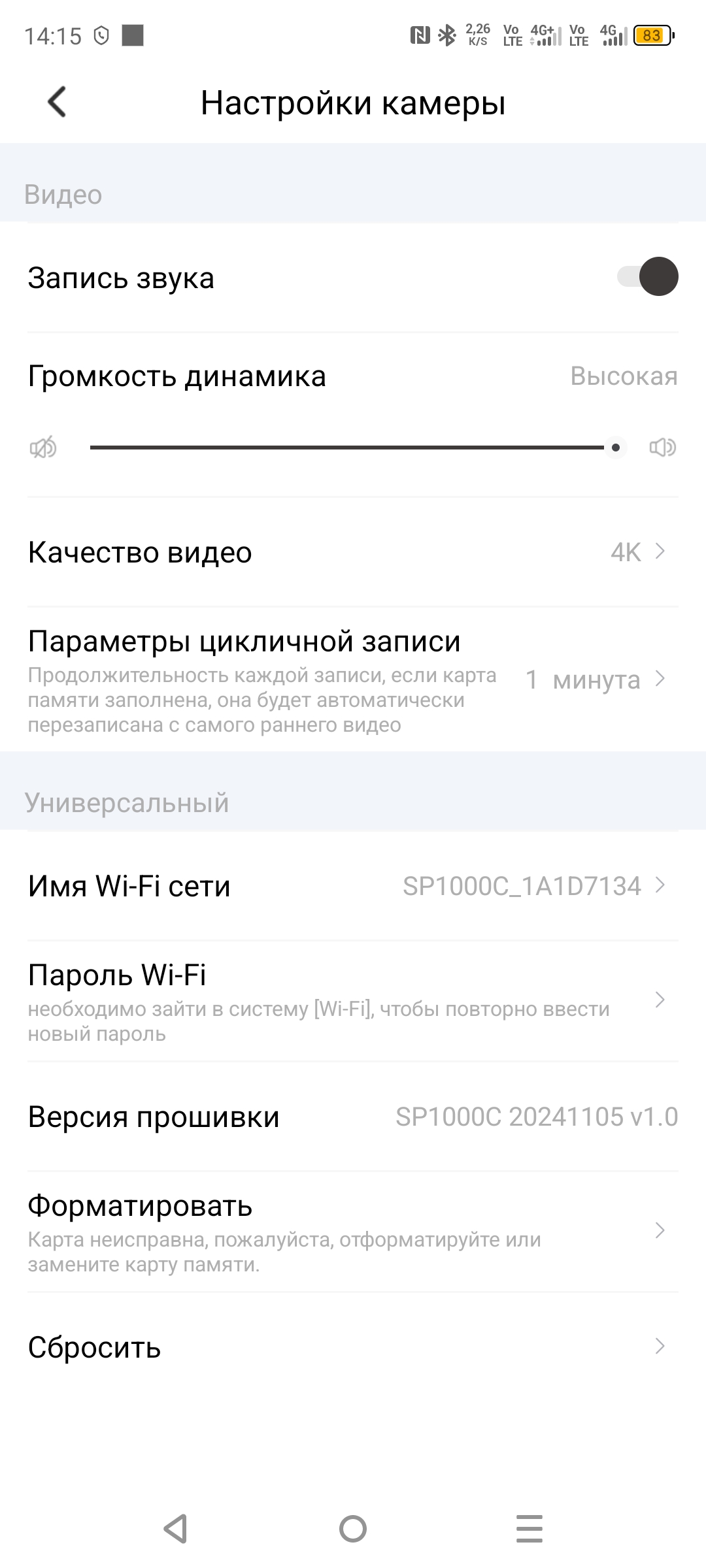Viewport: 706px width, 1568px height.
Task: Open Форматировать memory card option
Action: [x=353, y=1232]
